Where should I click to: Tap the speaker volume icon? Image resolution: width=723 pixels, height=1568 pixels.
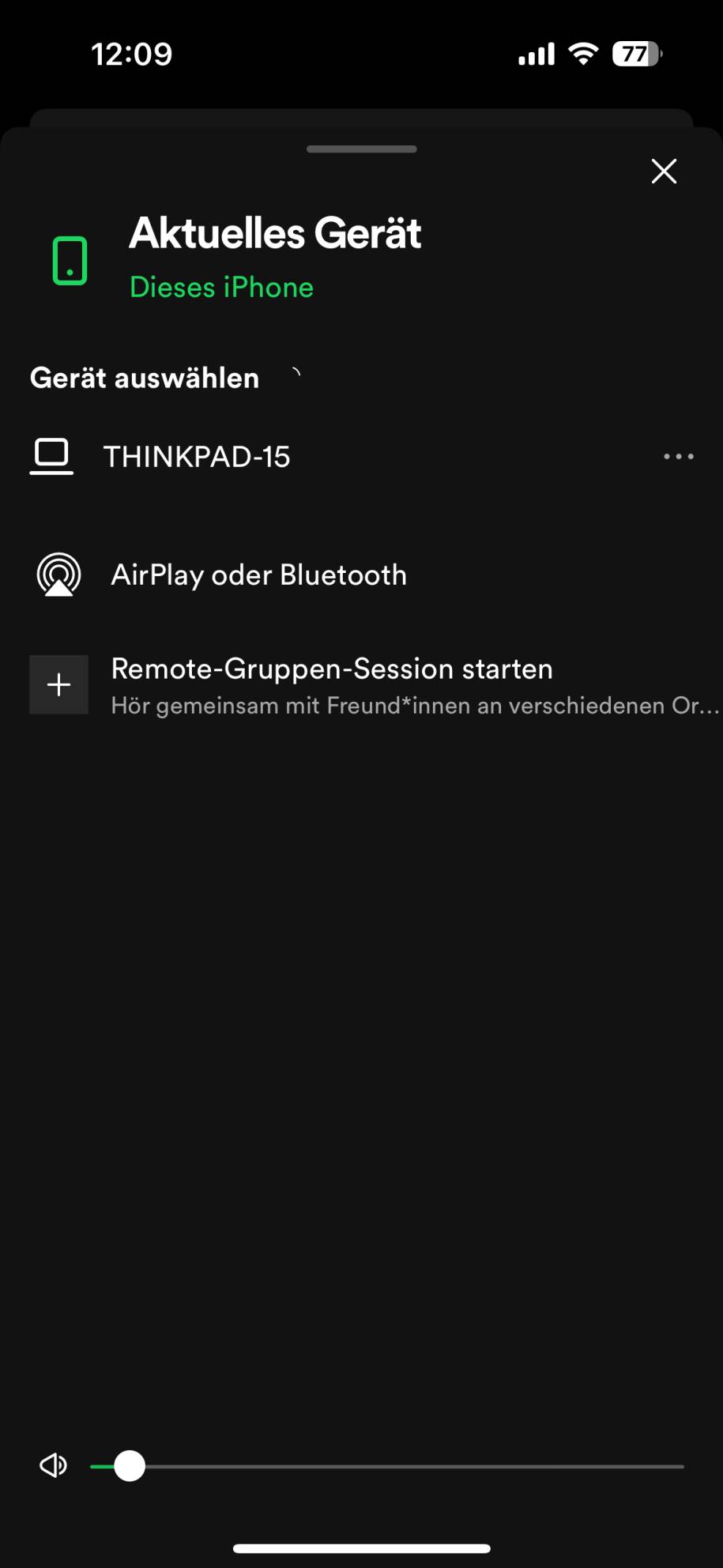coord(54,1466)
